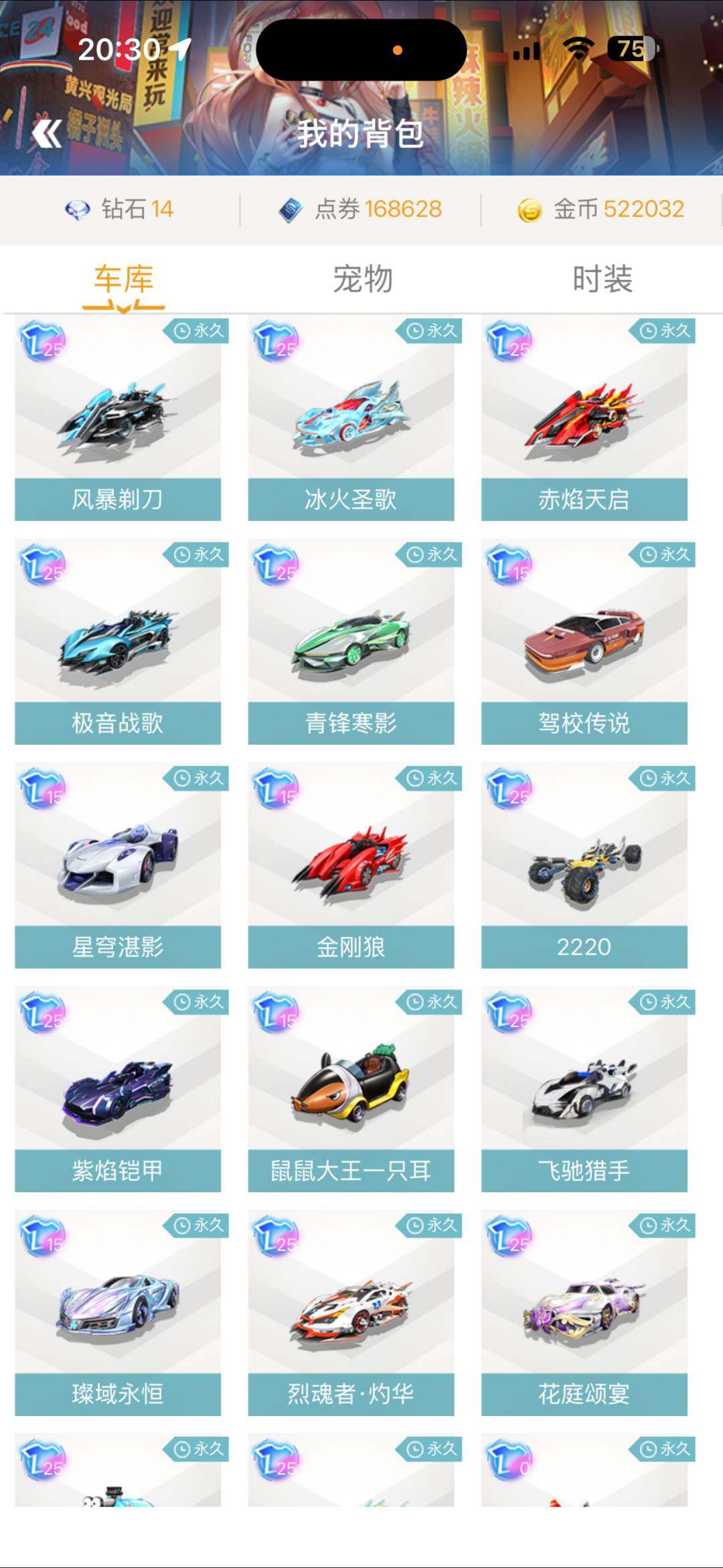
Task: Go back using the double-arrow icon
Action: click(47, 134)
